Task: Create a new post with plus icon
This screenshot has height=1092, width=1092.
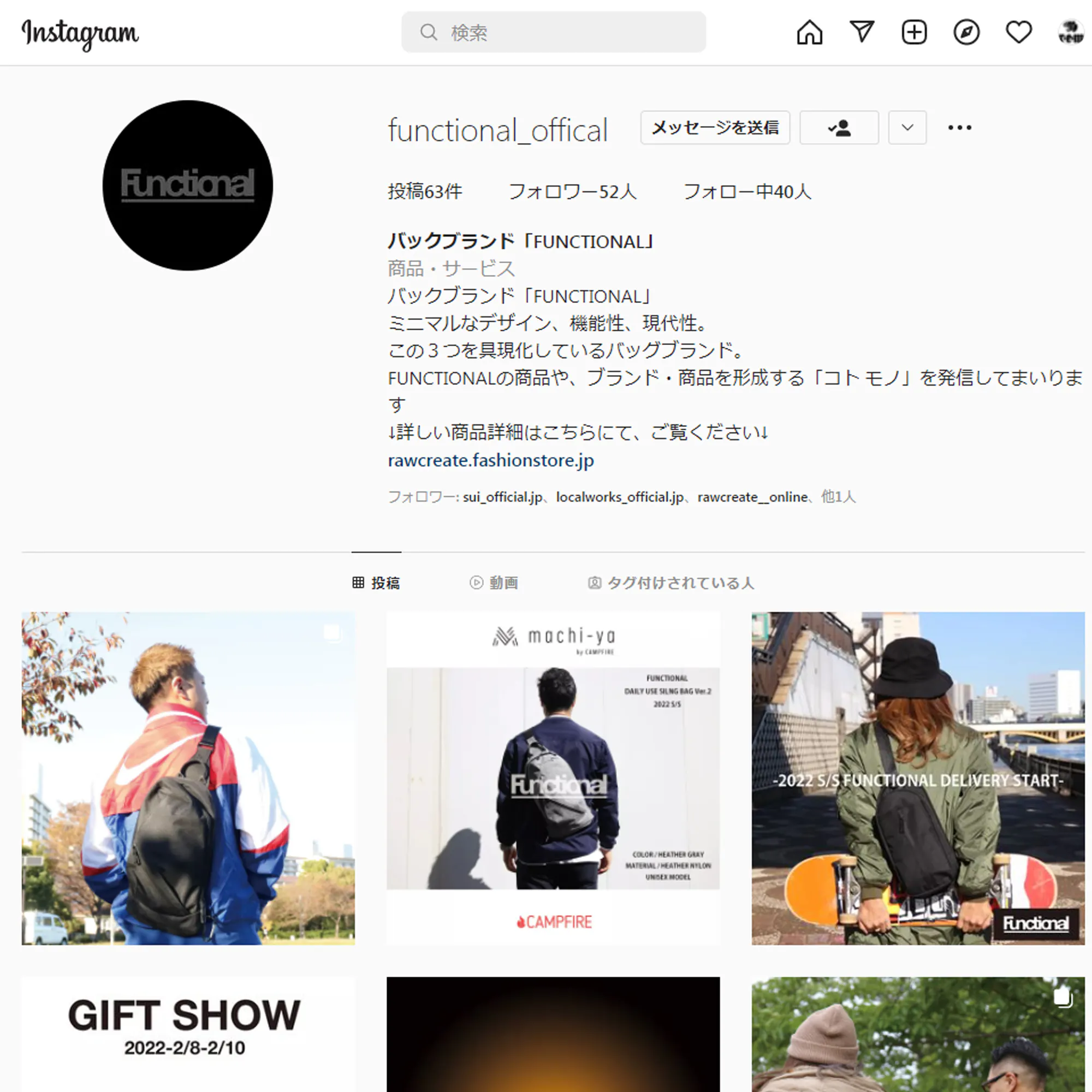Action: 914,32
